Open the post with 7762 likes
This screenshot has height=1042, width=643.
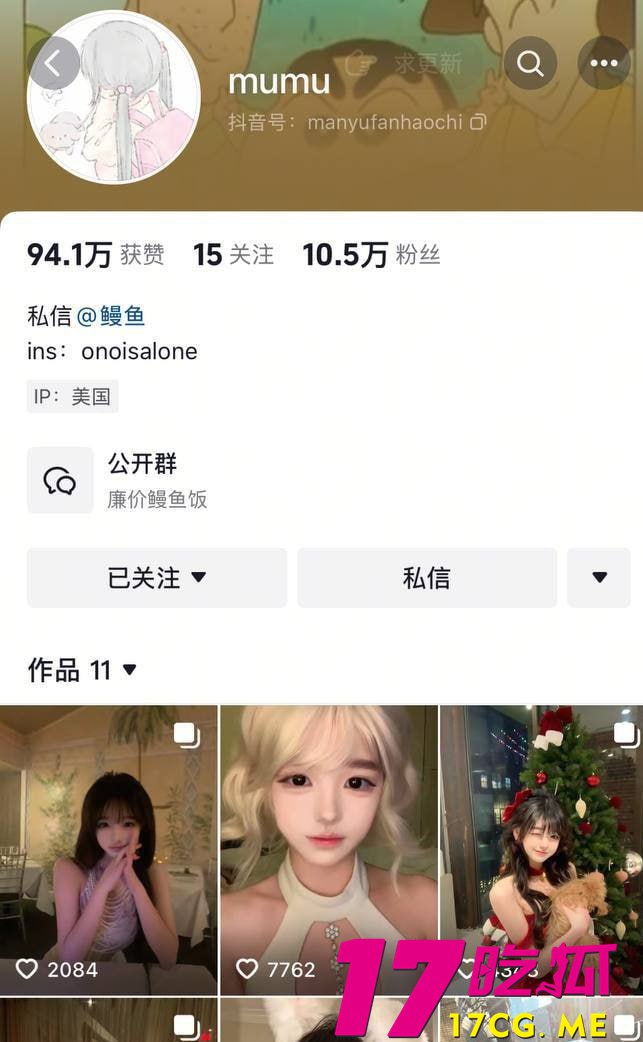(x=328, y=850)
